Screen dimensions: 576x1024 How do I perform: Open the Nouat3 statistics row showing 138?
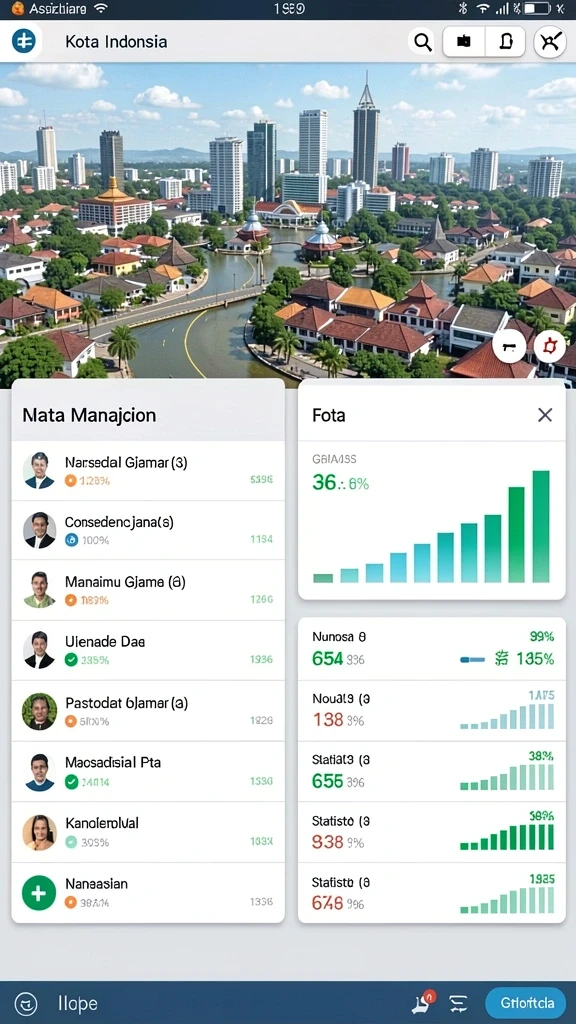[x=432, y=711]
